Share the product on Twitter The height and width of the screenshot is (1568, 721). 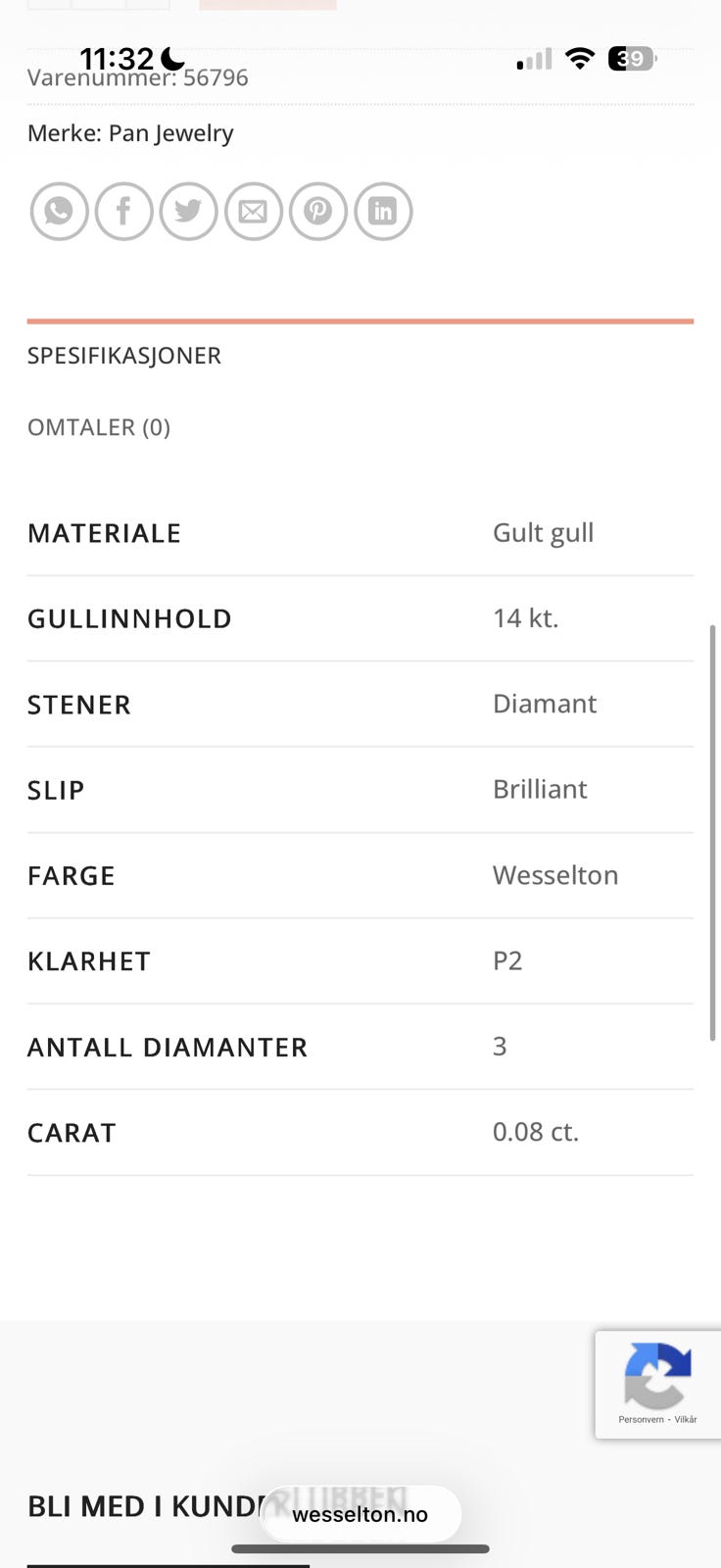pos(188,211)
